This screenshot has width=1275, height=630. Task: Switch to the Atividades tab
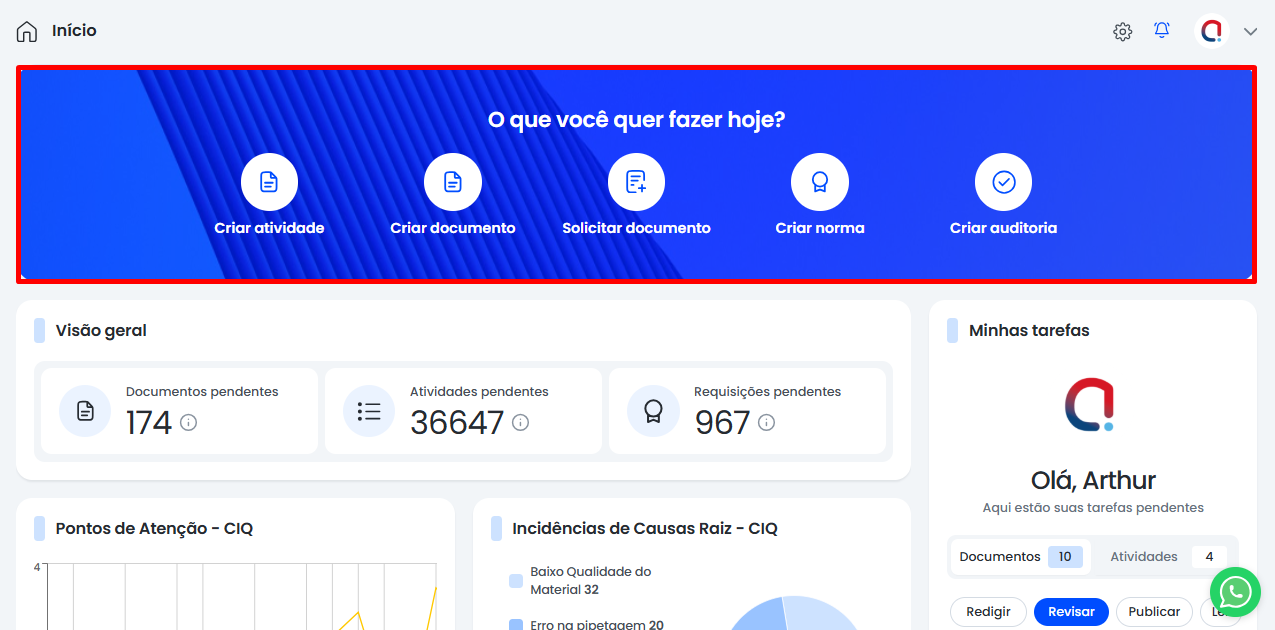tap(1165, 557)
